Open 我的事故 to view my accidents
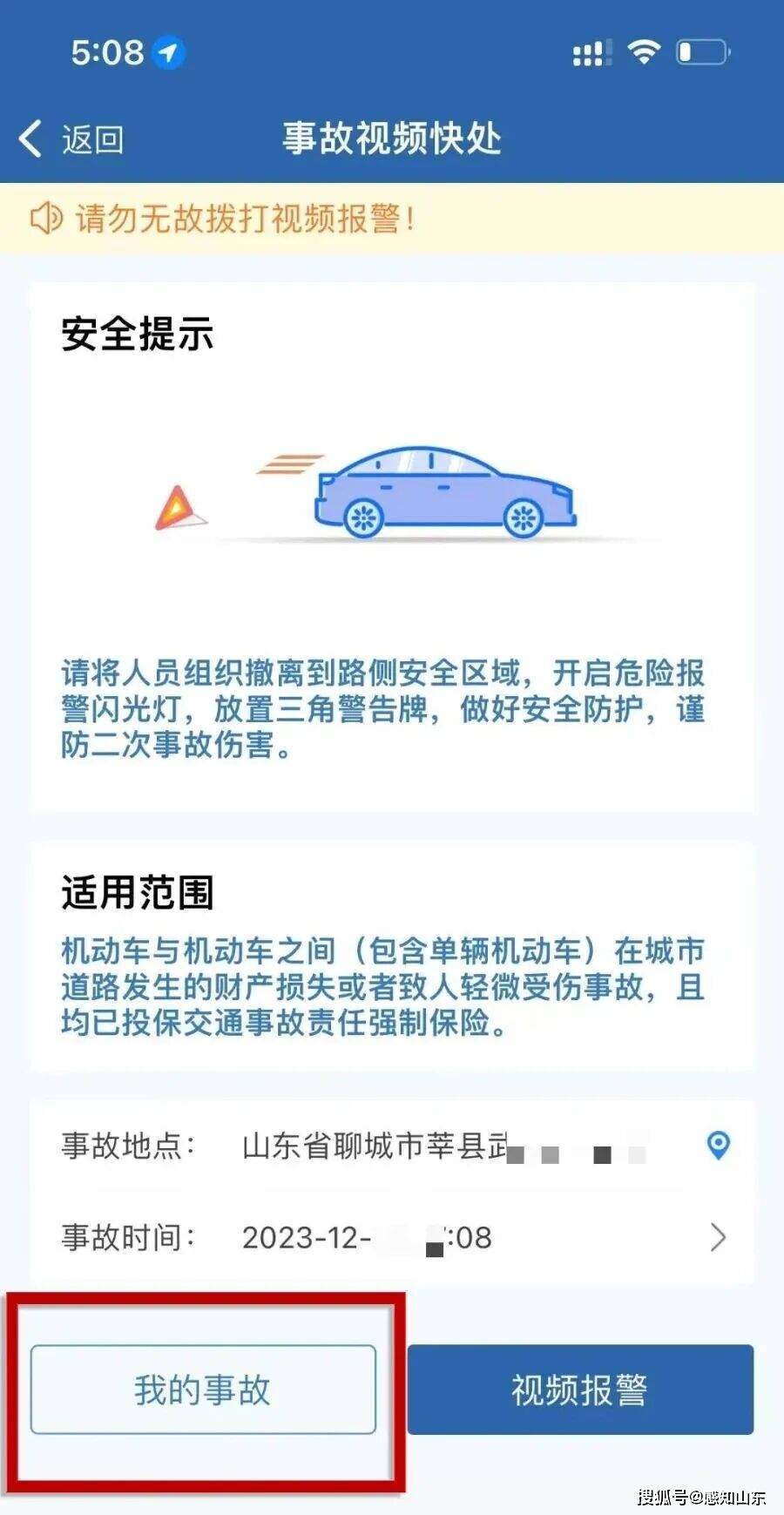 tap(203, 1389)
